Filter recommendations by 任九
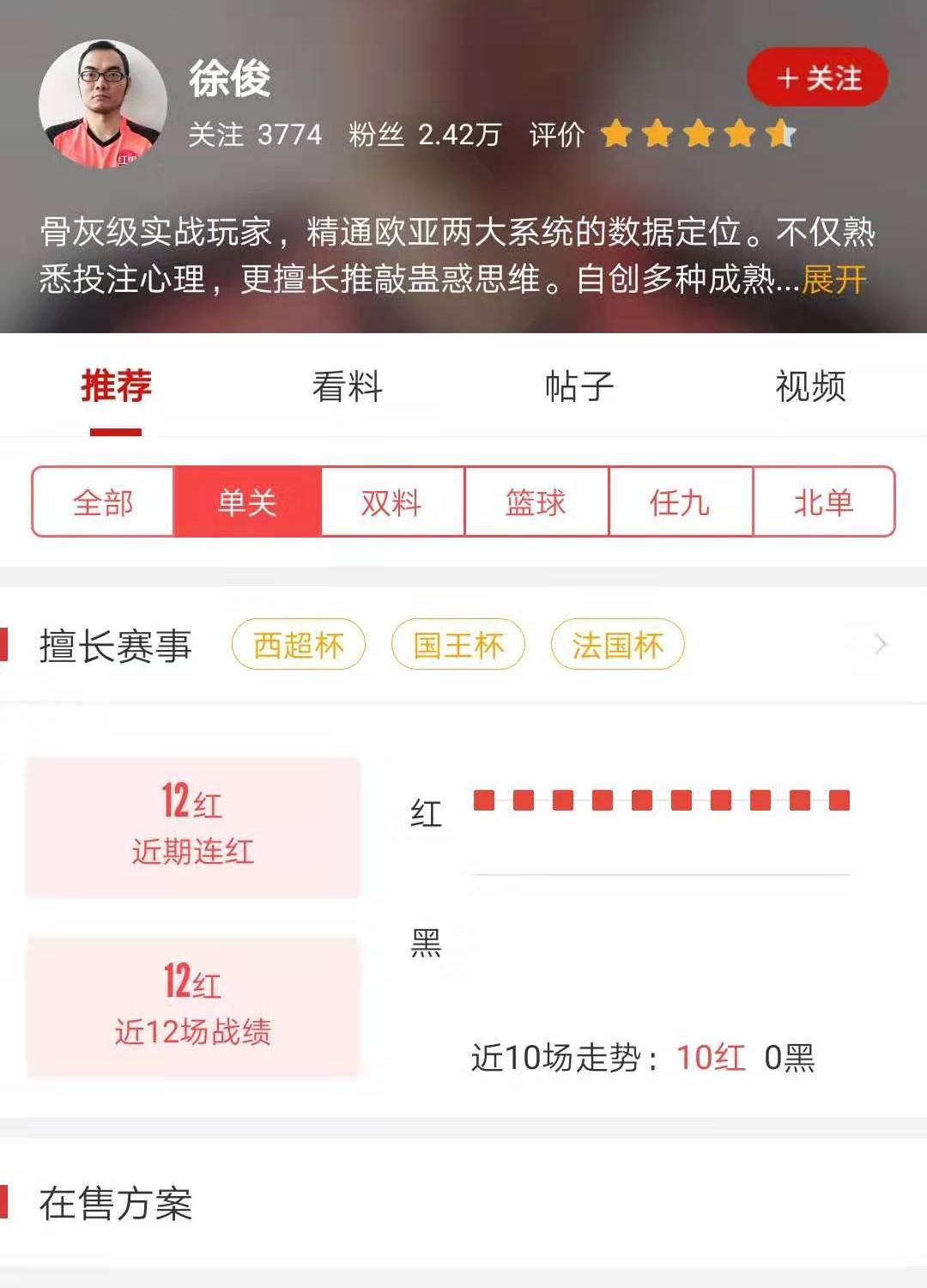 [x=680, y=502]
